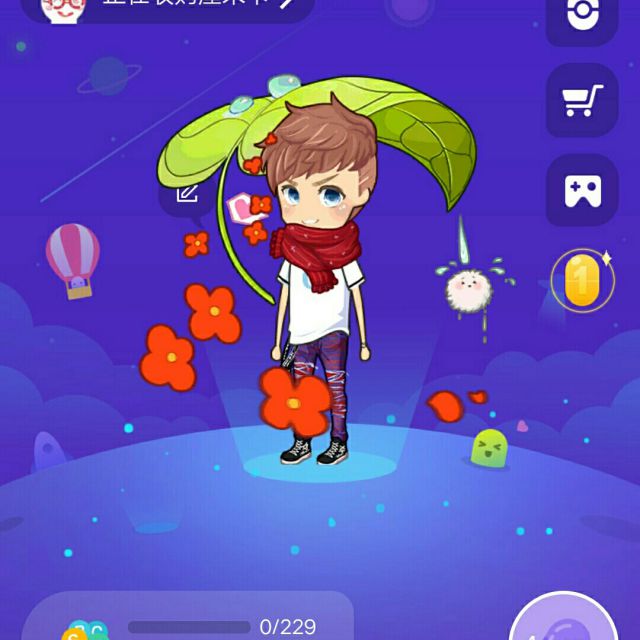Open the progress panel showing 0/229

[x=190, y=620]
